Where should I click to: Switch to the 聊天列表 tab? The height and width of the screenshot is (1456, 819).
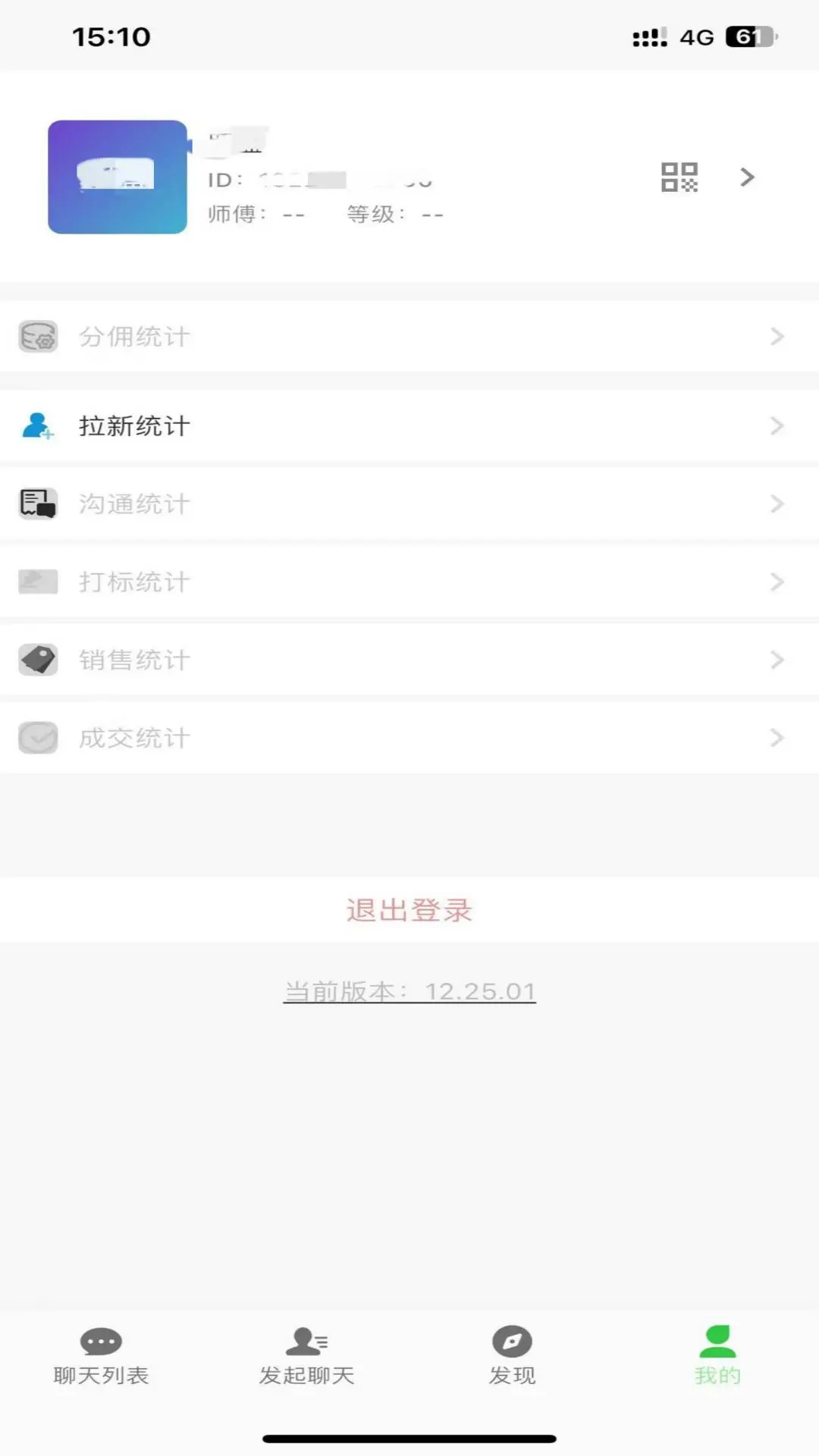pos(100,1357)
